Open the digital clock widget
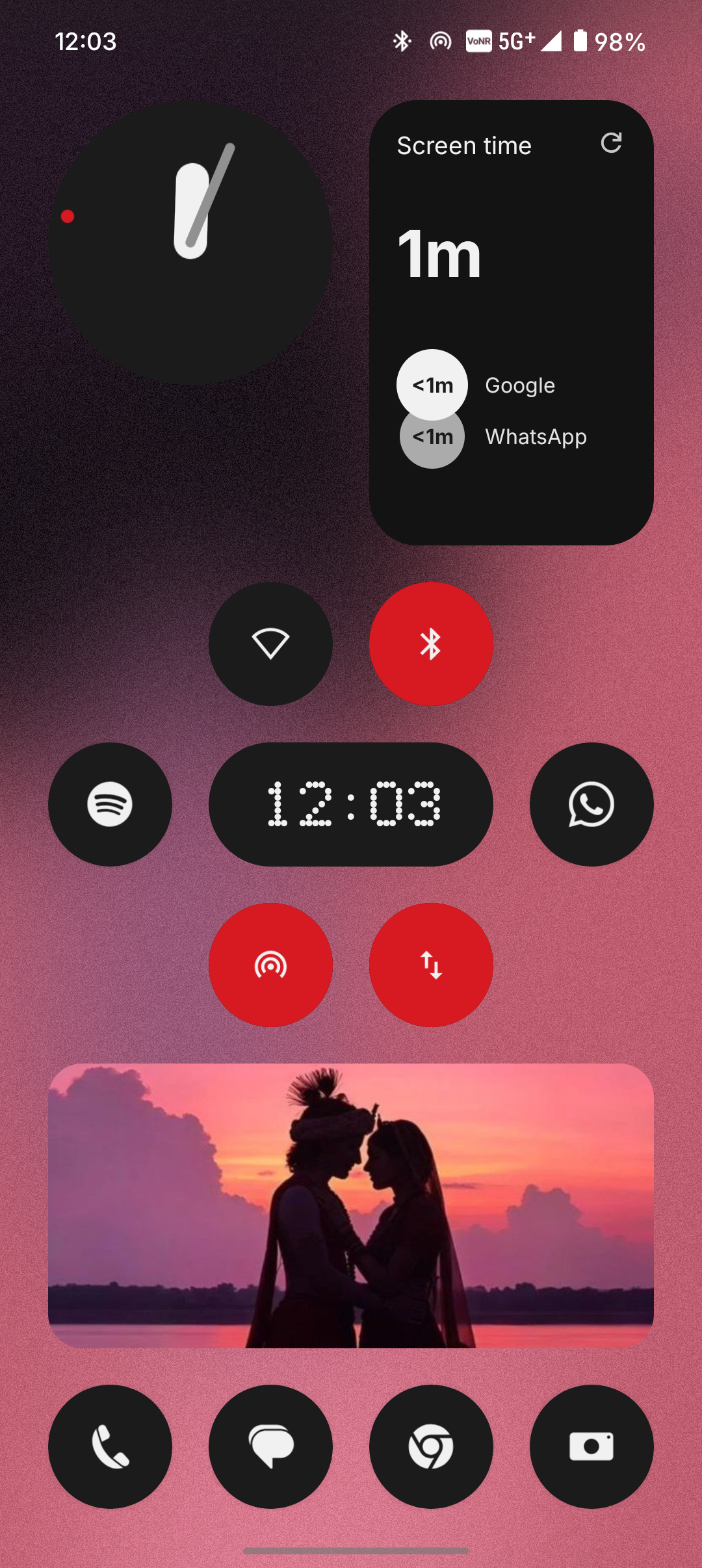Image resolution: width=702 pixels, height=1568 pixels. [351, 804]
